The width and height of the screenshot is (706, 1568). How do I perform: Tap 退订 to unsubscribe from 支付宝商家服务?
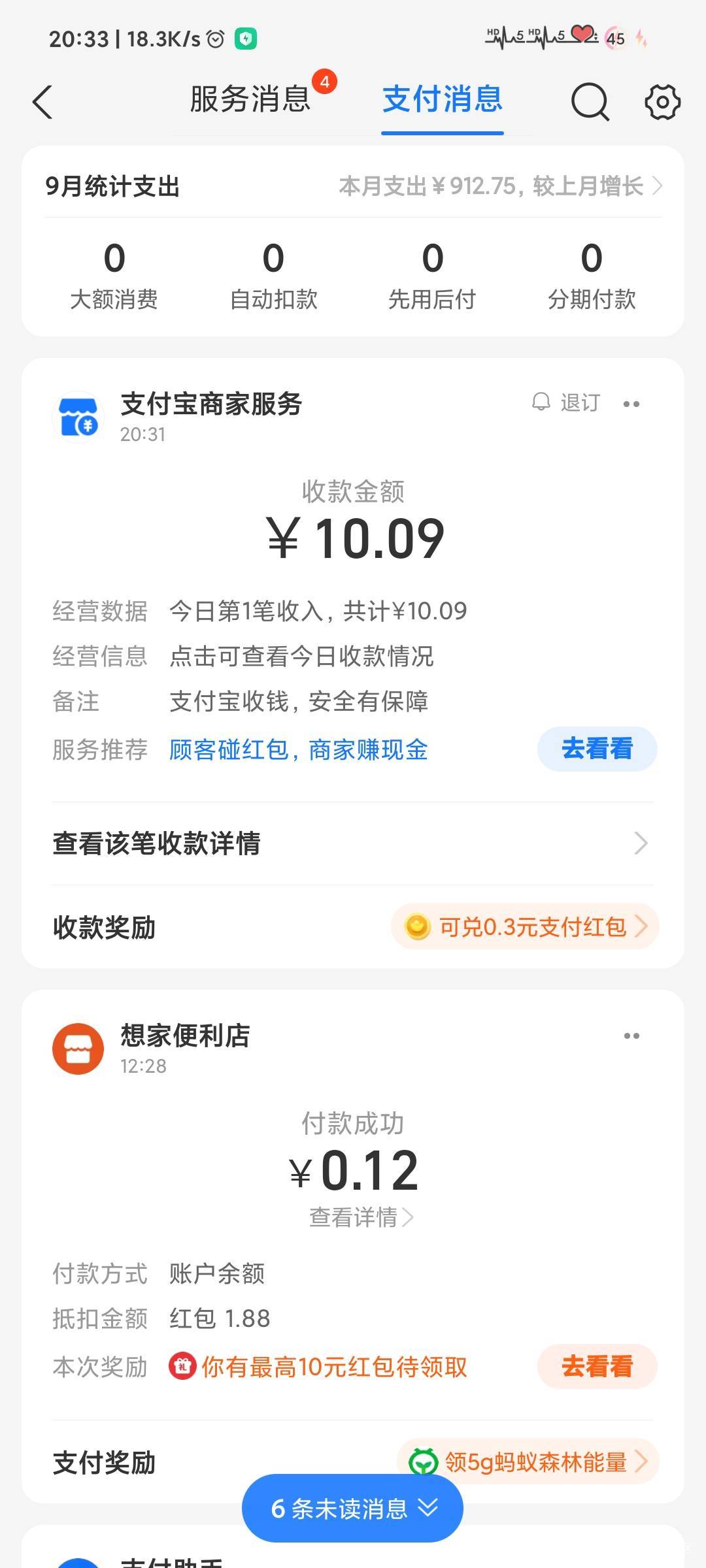[567, 402]
